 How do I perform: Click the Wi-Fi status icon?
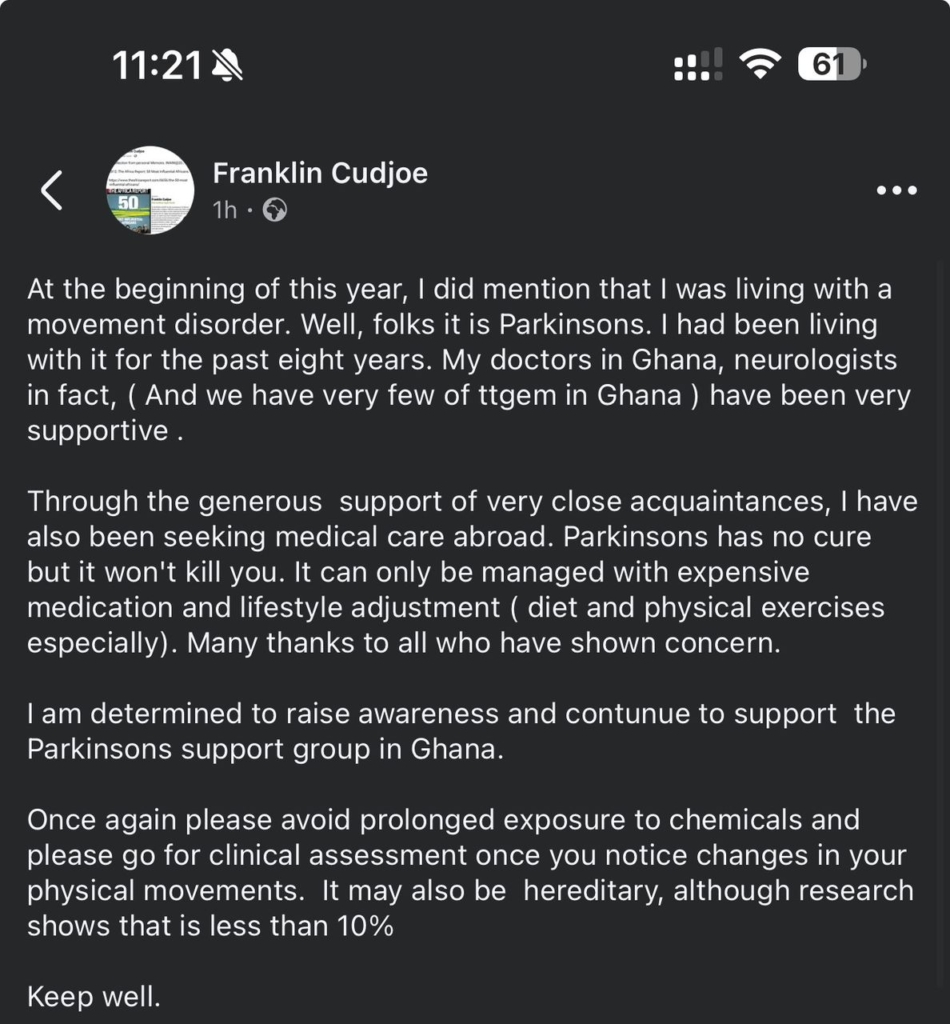pos(761,63)
